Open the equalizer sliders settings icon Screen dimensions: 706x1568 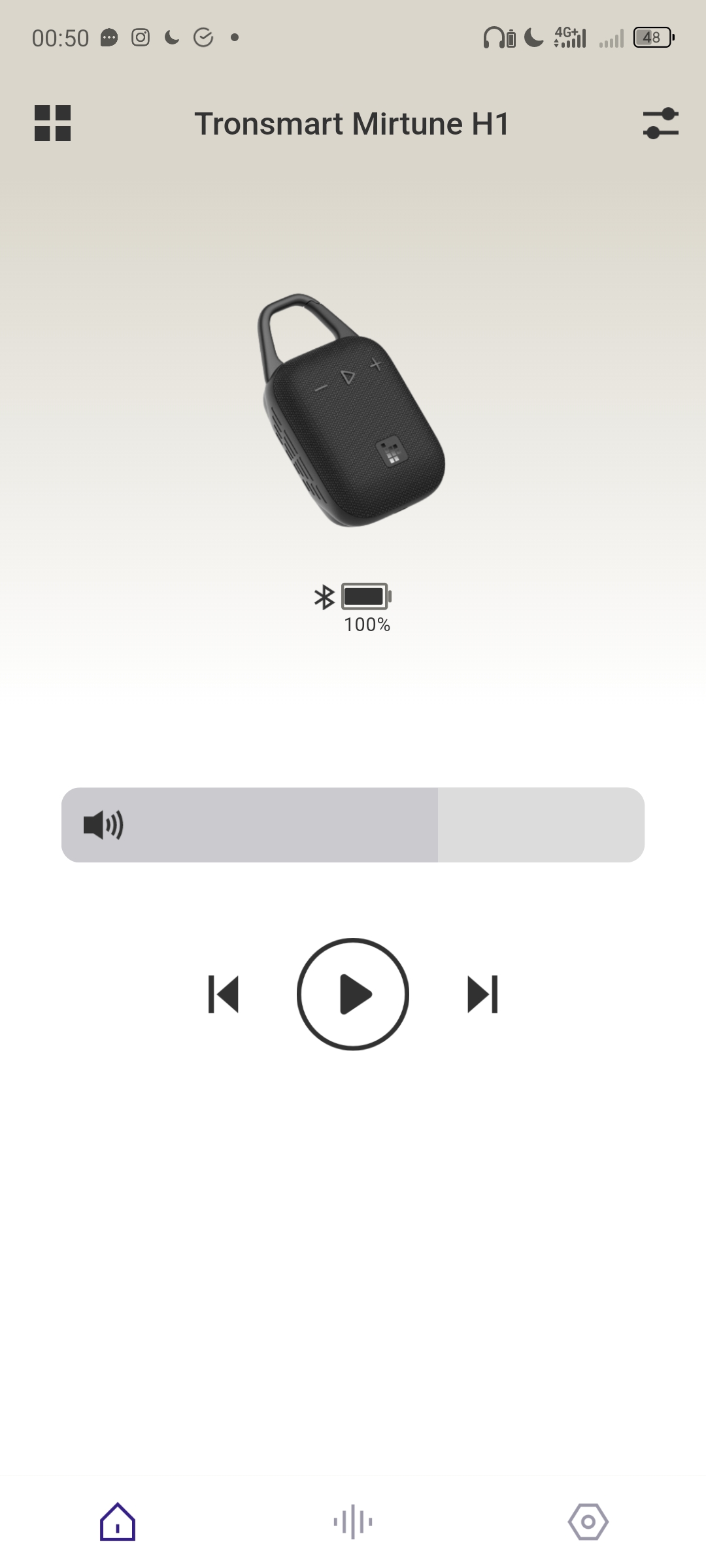[x=660, y=123]
